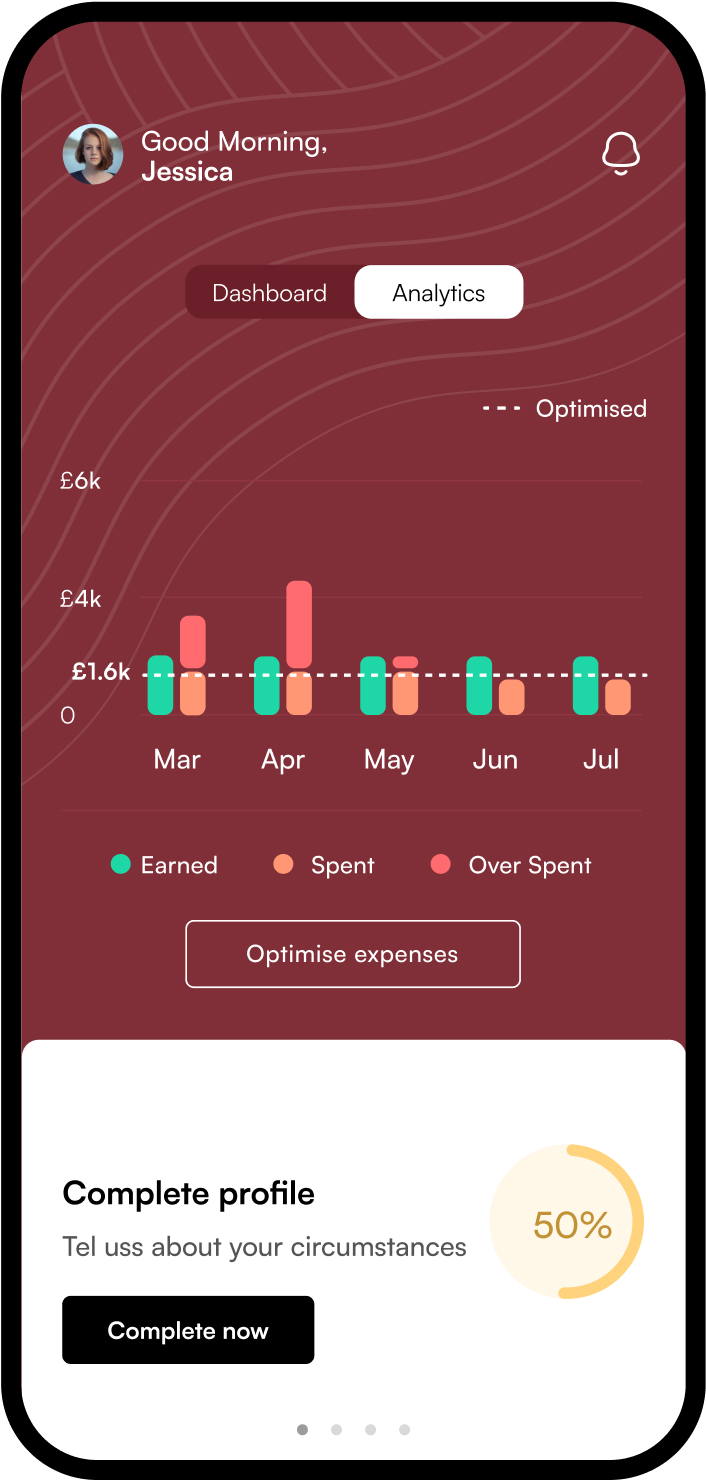This screenshot has height=1480, width=706.
Task: Tap Complete now to finish profile
Action: coord(188,1330)
